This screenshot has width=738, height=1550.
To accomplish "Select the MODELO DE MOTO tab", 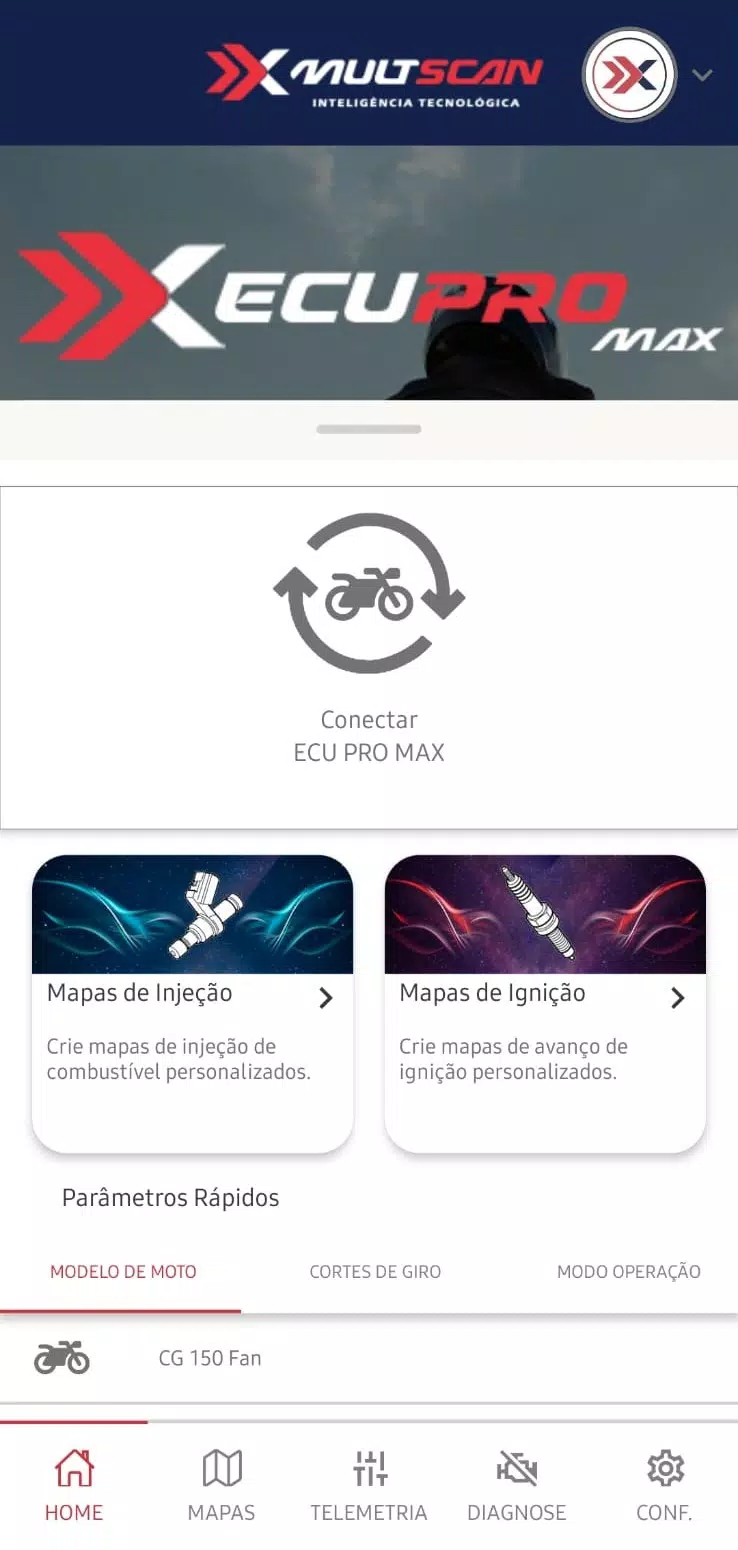I will pos(123,1271).
